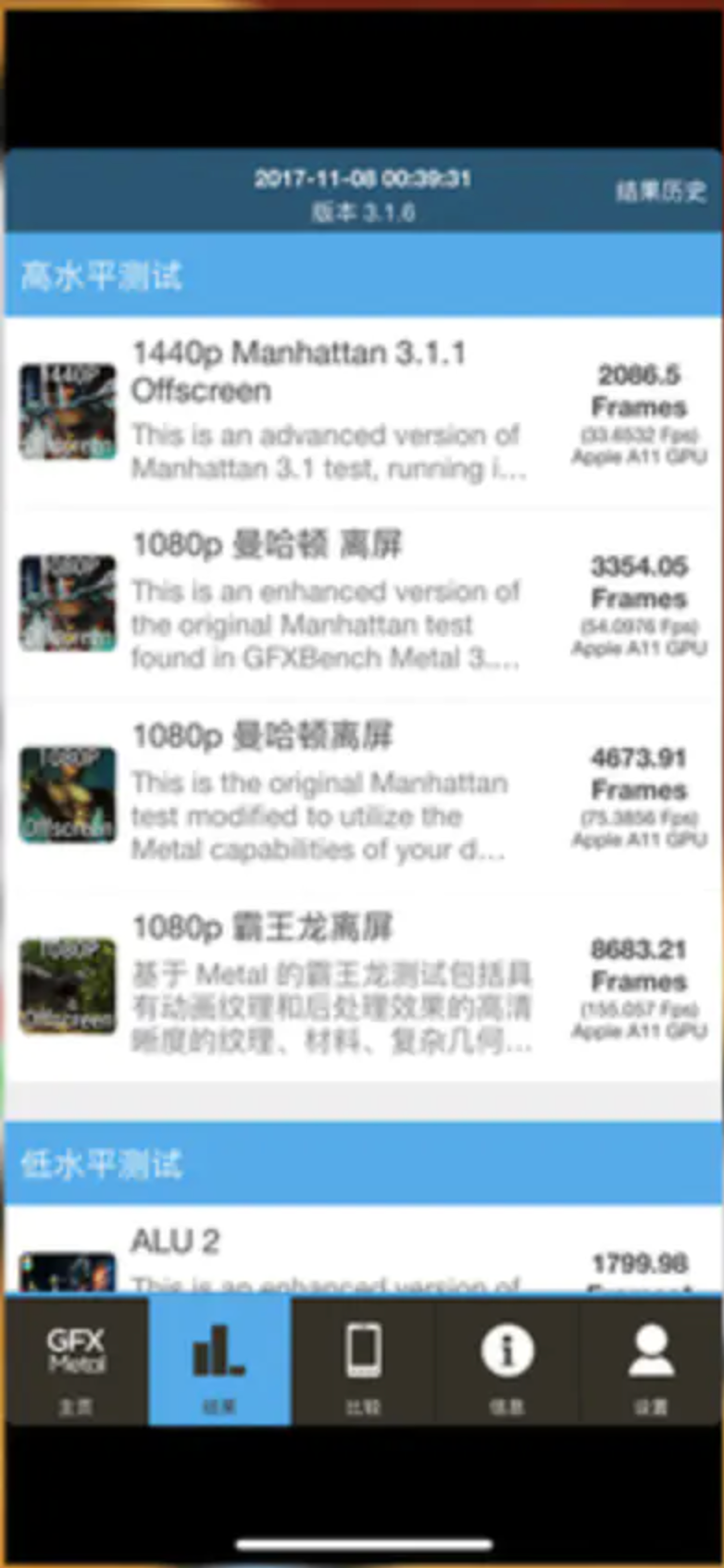The width and height of the screenshot is (724, 1568).
Task: Switch to the 设置 settings tab
Action: click(x=651, y=1361)
